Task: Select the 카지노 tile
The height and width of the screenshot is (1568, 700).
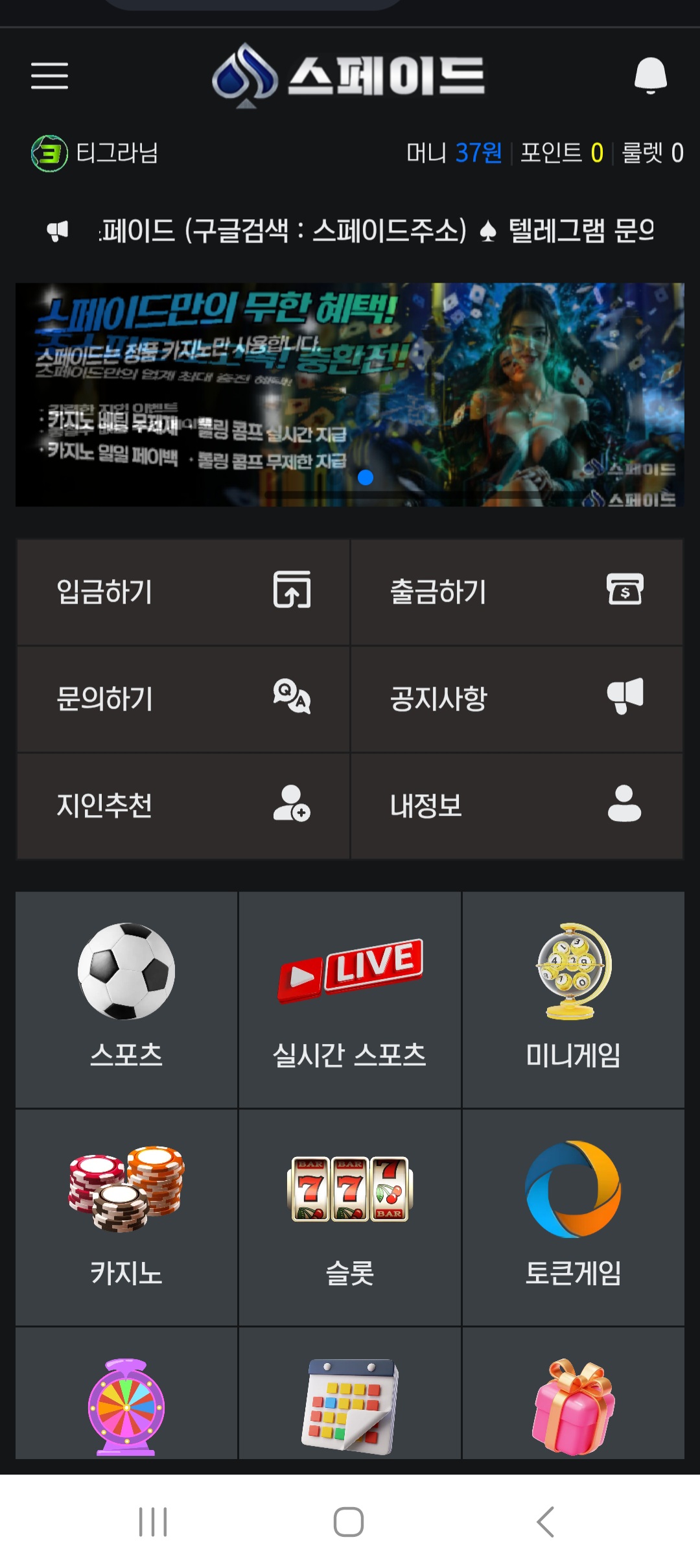Action: [126, 1217]
